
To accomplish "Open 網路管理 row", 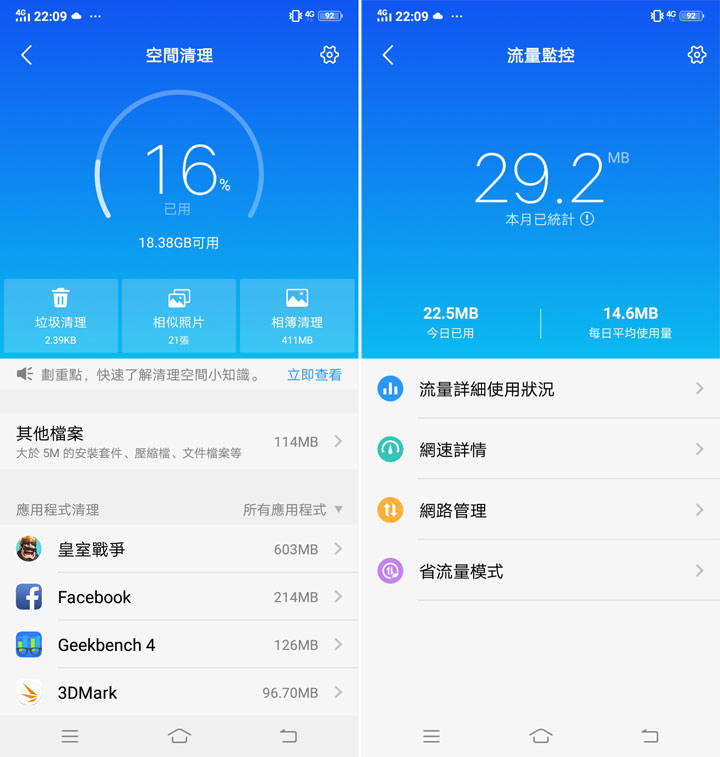I will pyautogui.click(x=540, y=511).
